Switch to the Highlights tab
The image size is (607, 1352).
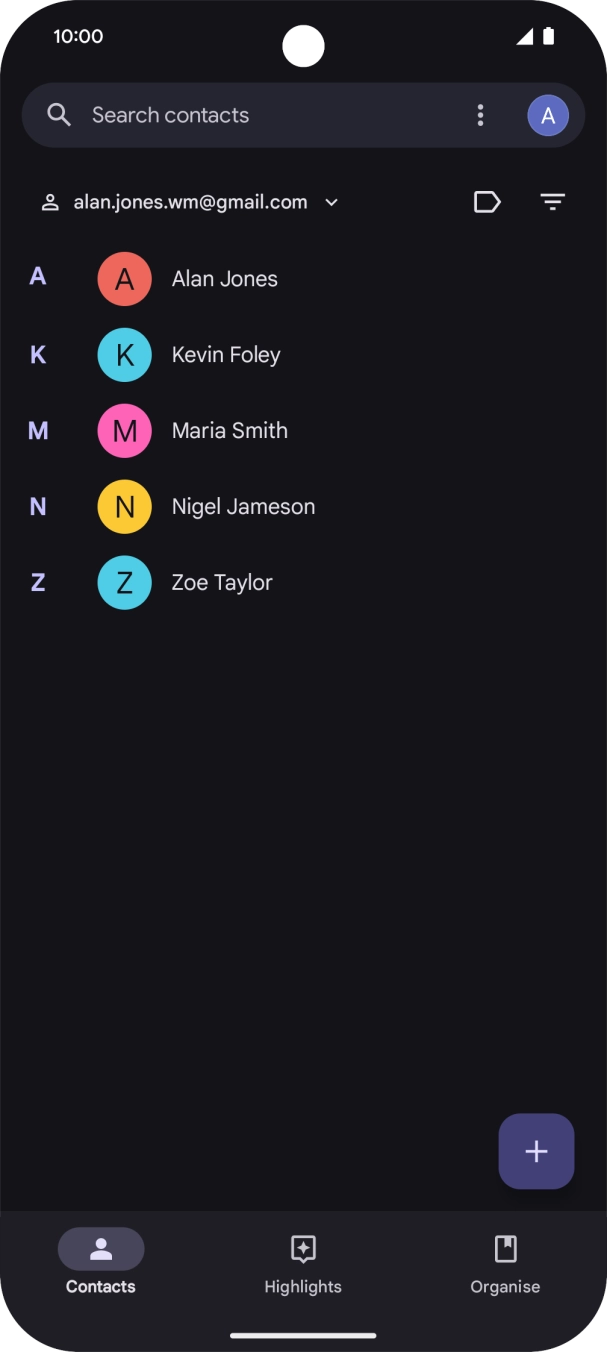pos(303,1263)
